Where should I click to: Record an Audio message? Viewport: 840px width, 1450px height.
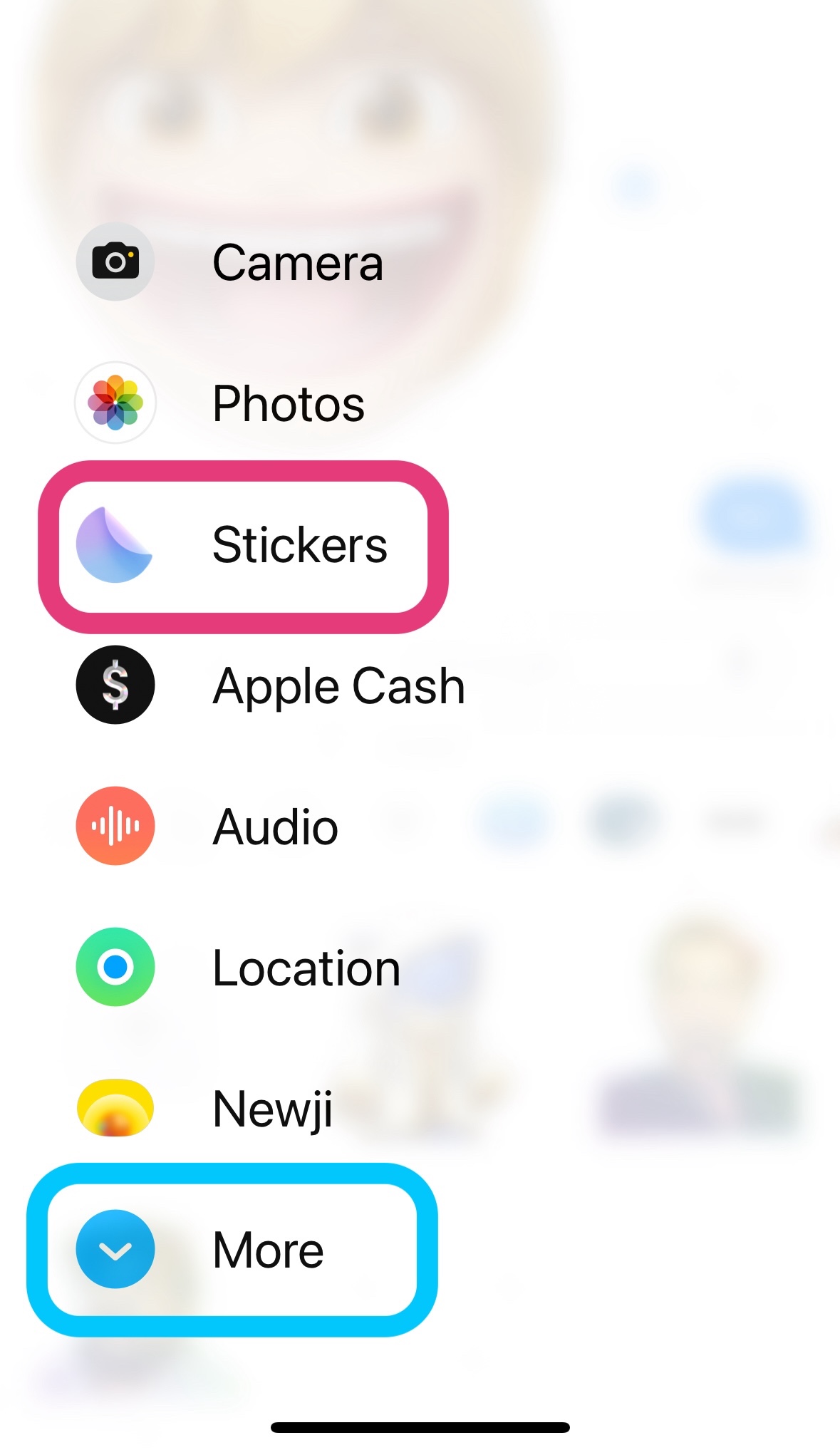pyautogui.click(x=207, y=827)
